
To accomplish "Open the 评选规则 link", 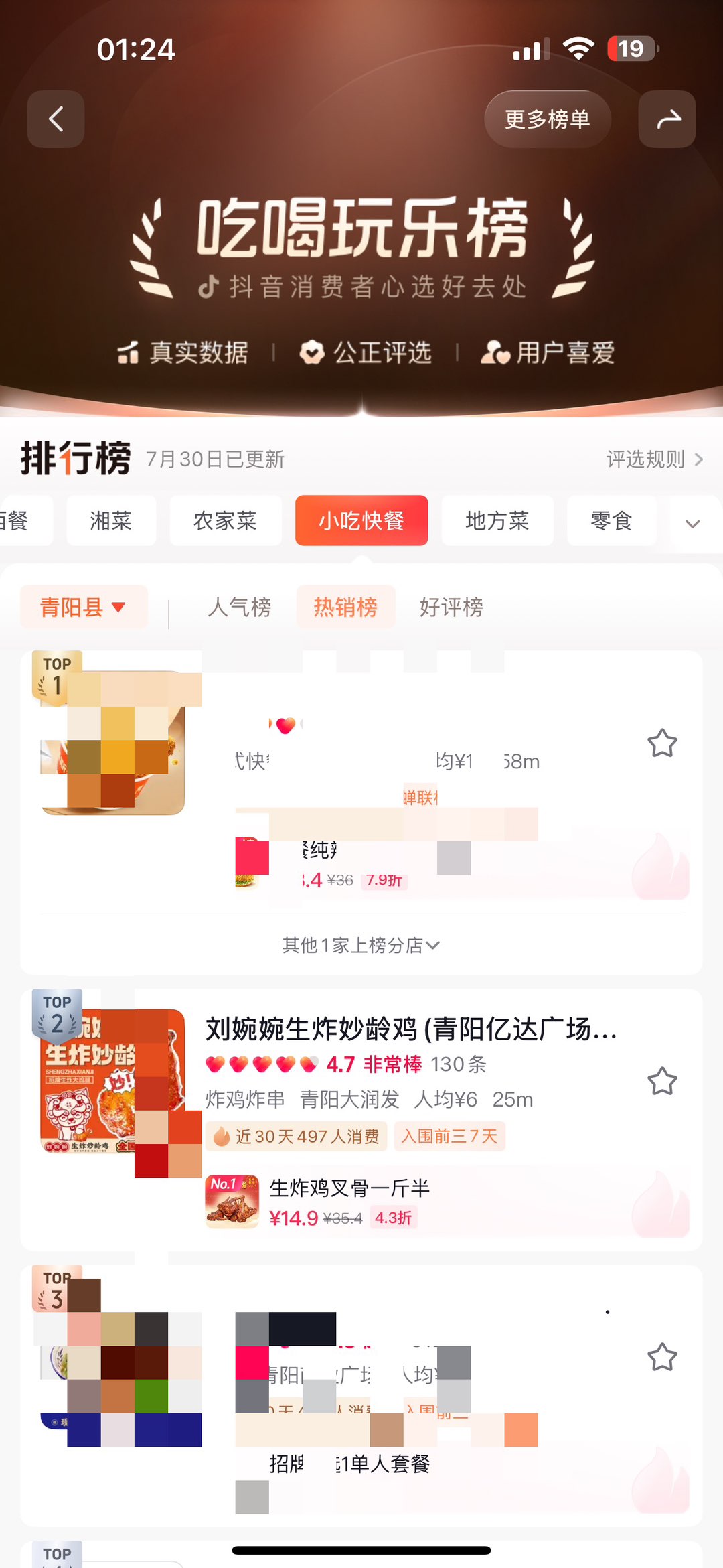I will pyautogui.click(x=653, y=459).
